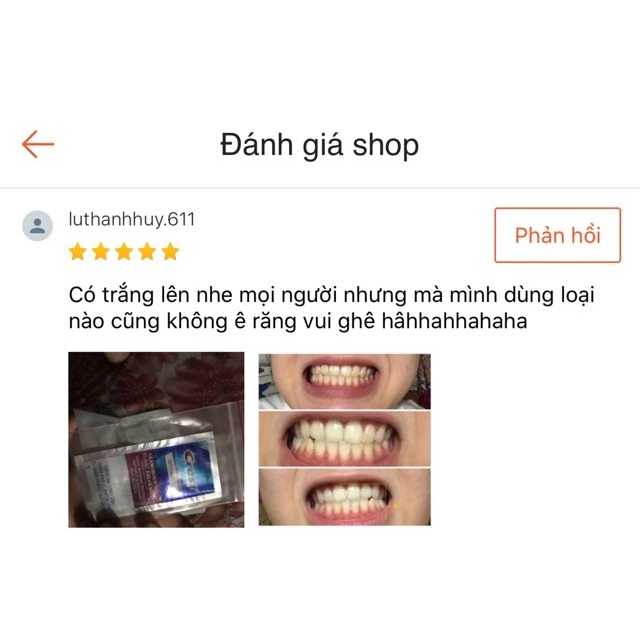Screen dimensions: 640x640
Task: Open the teeth comparison review photo
Action: click(x=345, y=440)
